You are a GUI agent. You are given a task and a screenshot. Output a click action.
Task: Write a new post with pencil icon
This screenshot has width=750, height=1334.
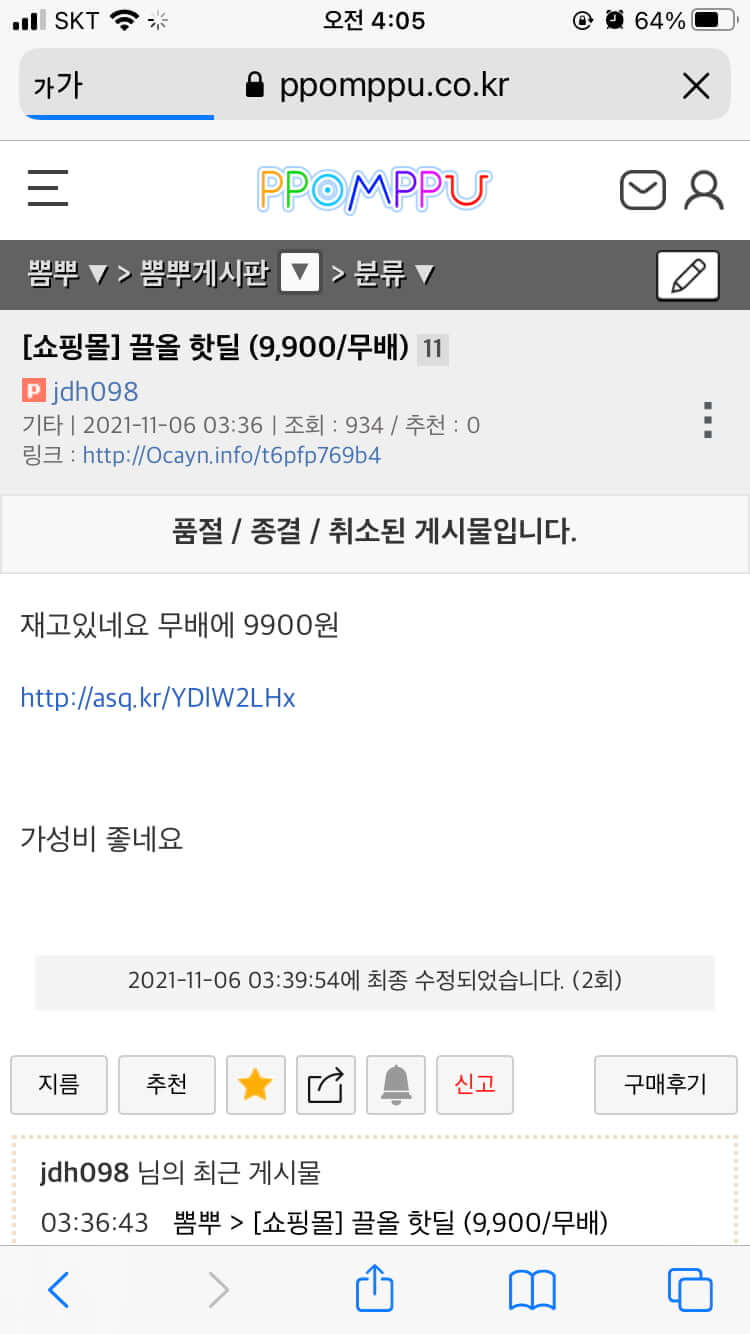(687, 275)
